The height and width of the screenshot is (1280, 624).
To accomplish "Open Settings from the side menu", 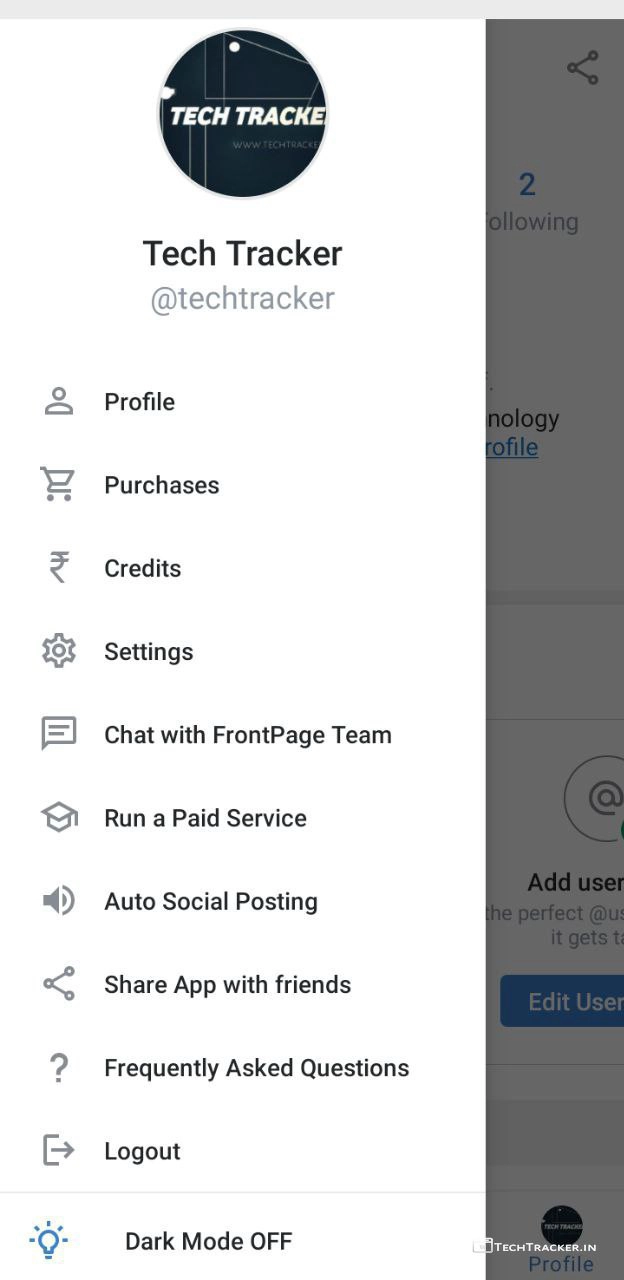I will coord(148,652).
